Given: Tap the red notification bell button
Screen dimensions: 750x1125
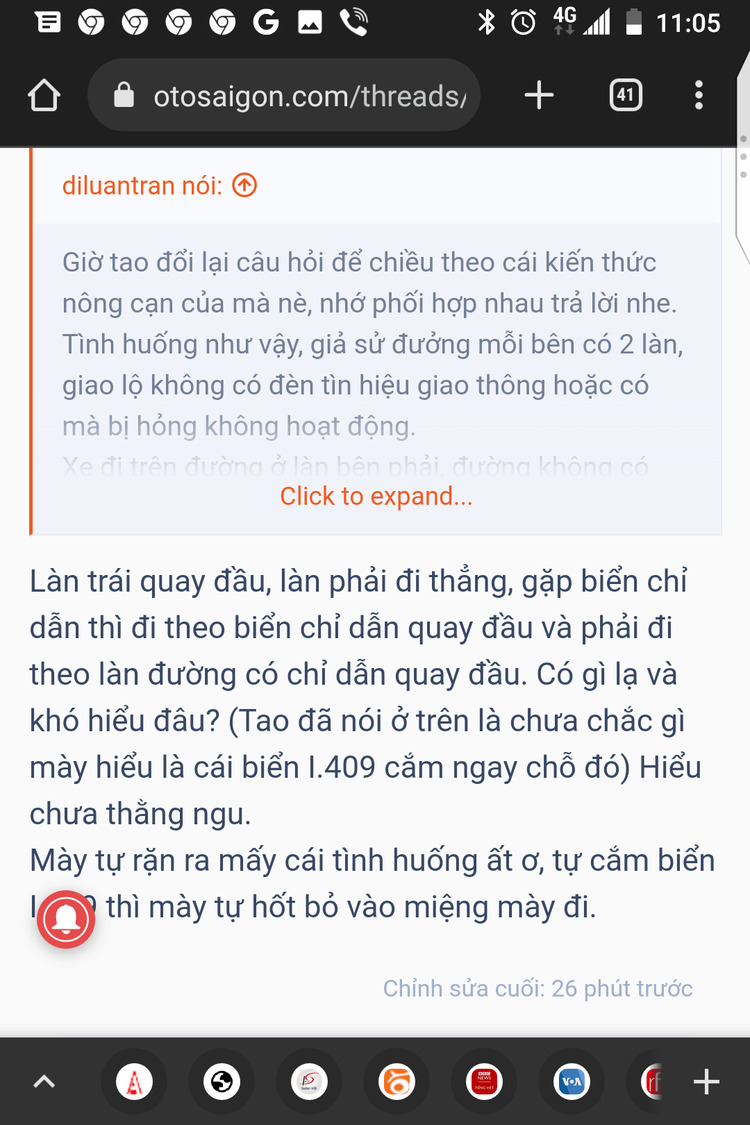Looking at the screenshot, I should click(66, 919).
